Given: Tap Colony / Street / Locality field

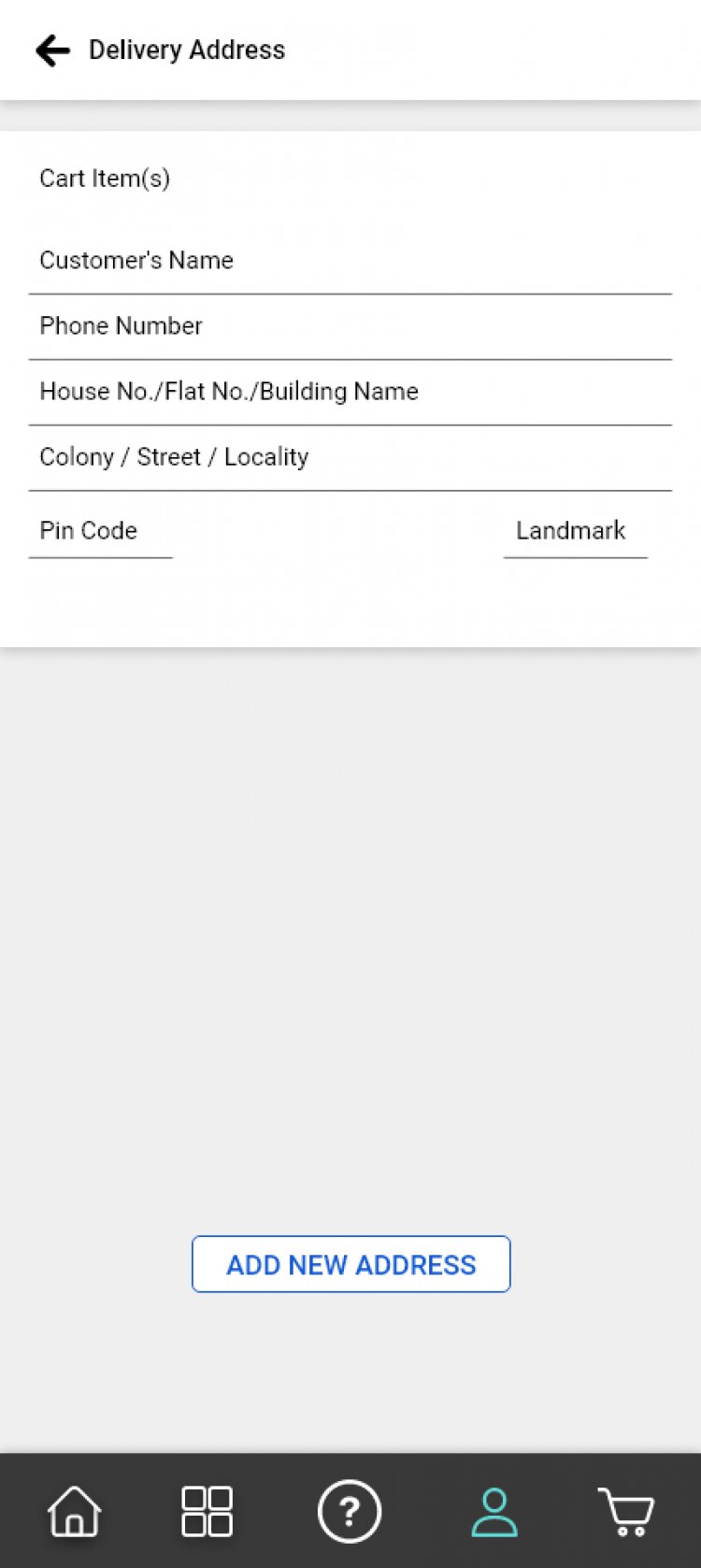Looking at the screenshot, I should 350,458.
